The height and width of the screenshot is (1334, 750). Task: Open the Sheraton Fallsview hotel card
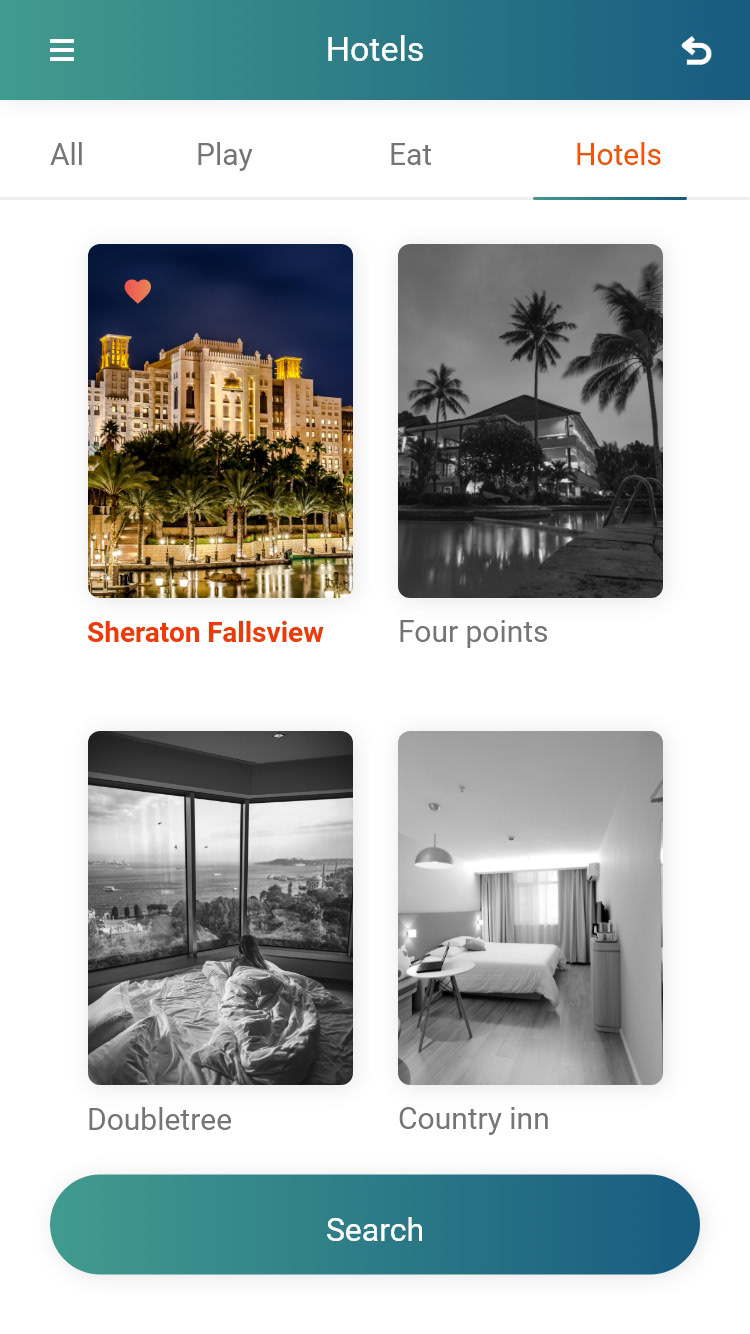pos(220,440)
